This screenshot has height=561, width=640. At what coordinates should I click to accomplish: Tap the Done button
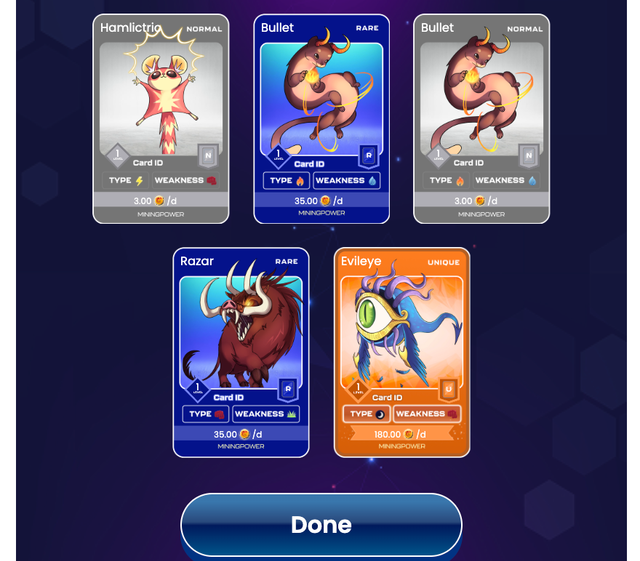click(321, 524)
